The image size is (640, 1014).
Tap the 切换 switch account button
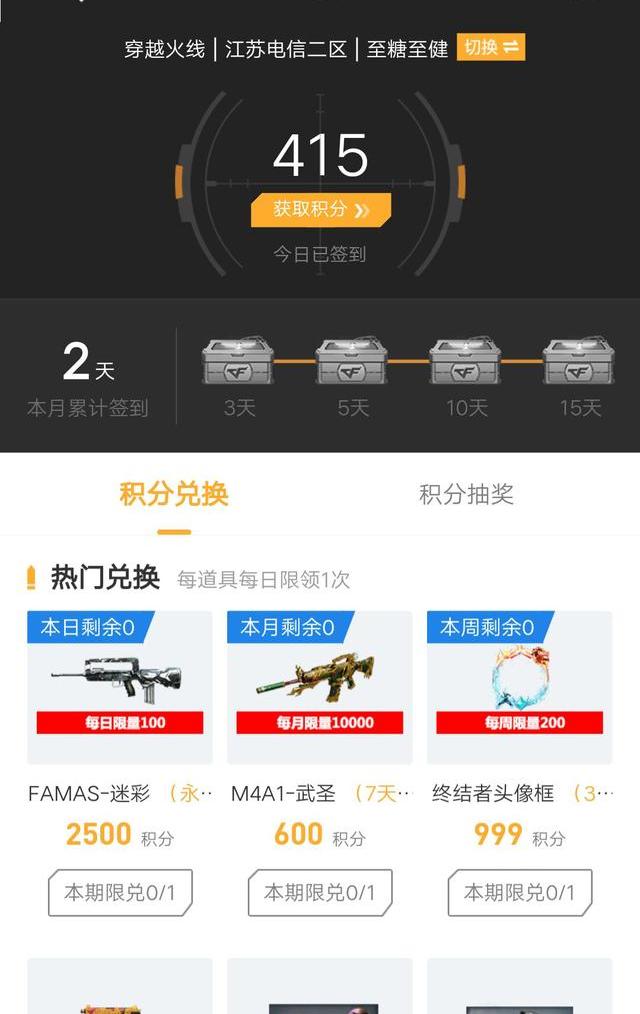coord(490,47)
